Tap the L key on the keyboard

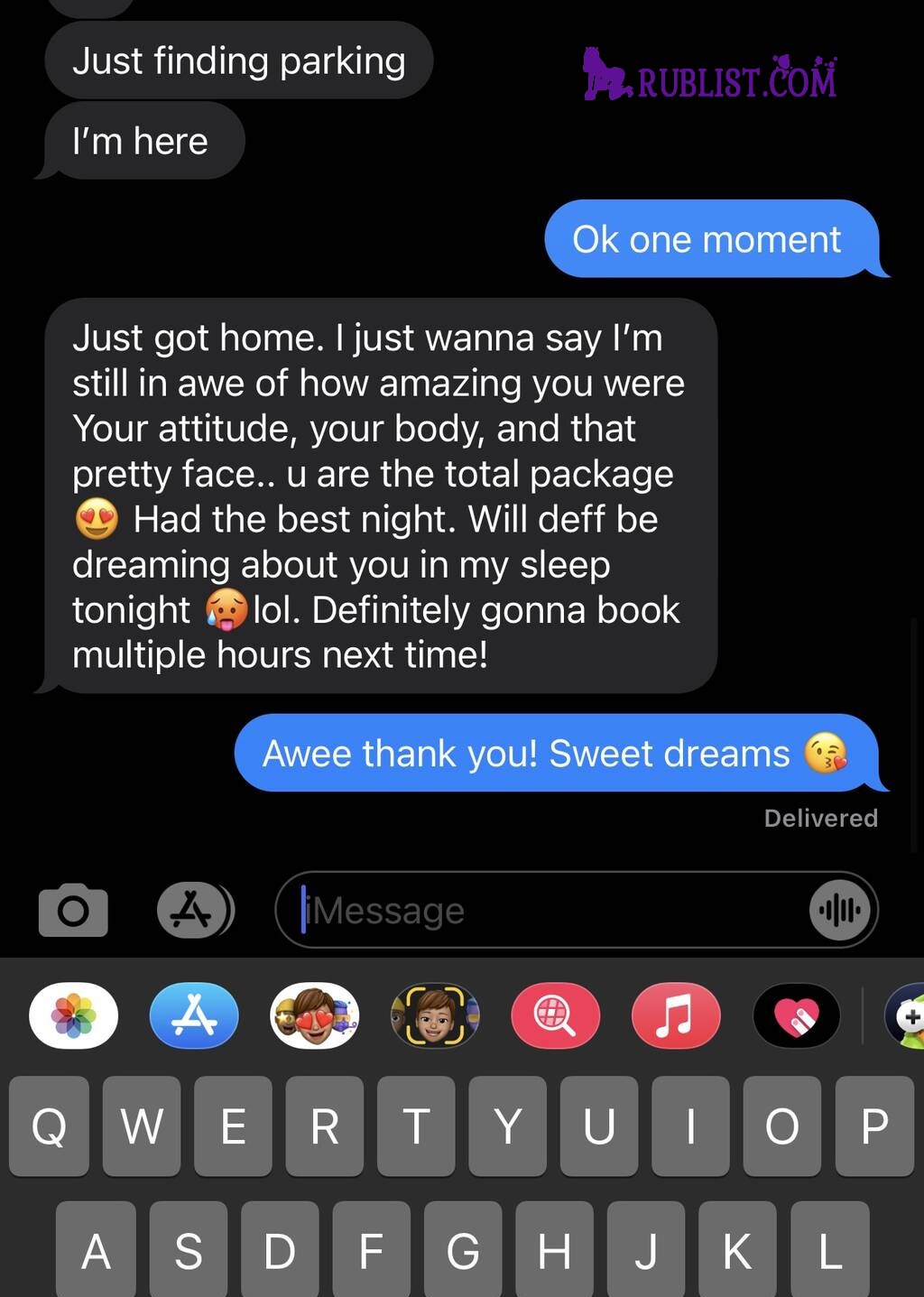pos(829,1250)
